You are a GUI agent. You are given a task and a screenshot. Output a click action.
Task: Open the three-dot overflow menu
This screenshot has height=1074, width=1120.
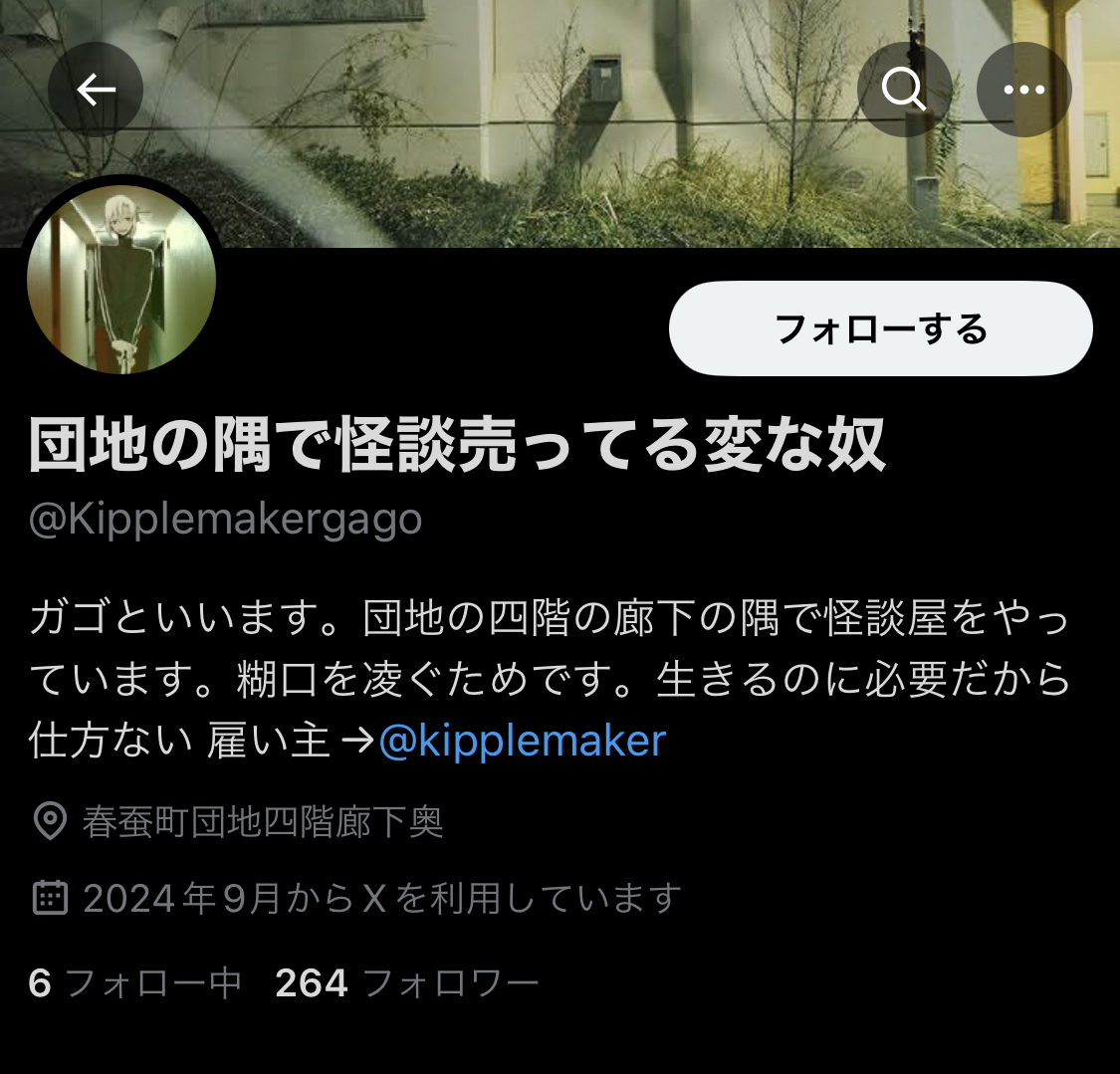[1023, 91]
